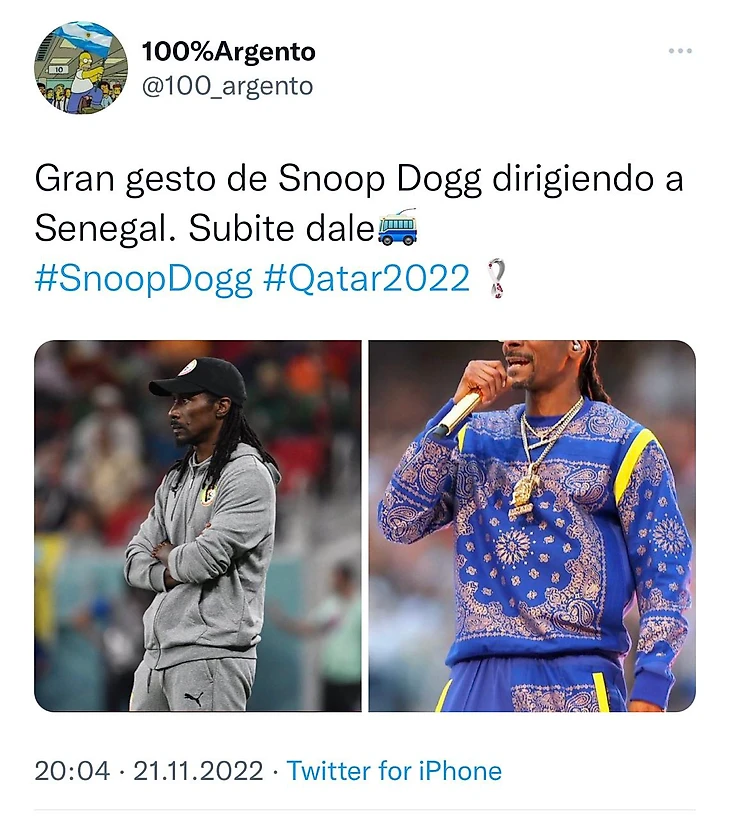The height and width of the screenshot is (820, 730).
Task: Open 100%Argento's profile avatar
Action: [81, 67]
